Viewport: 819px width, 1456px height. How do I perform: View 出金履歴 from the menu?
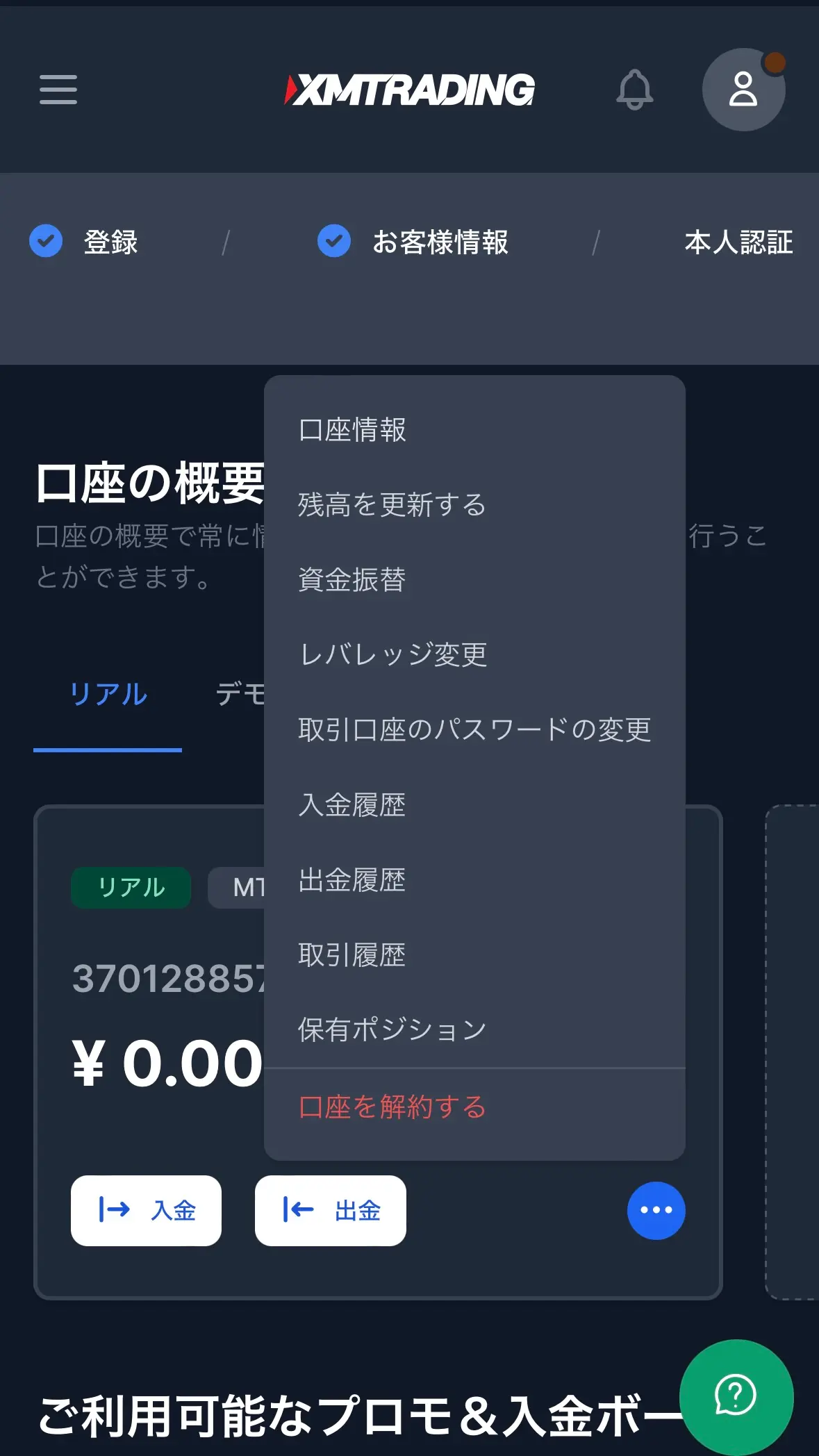pos(352,880)
